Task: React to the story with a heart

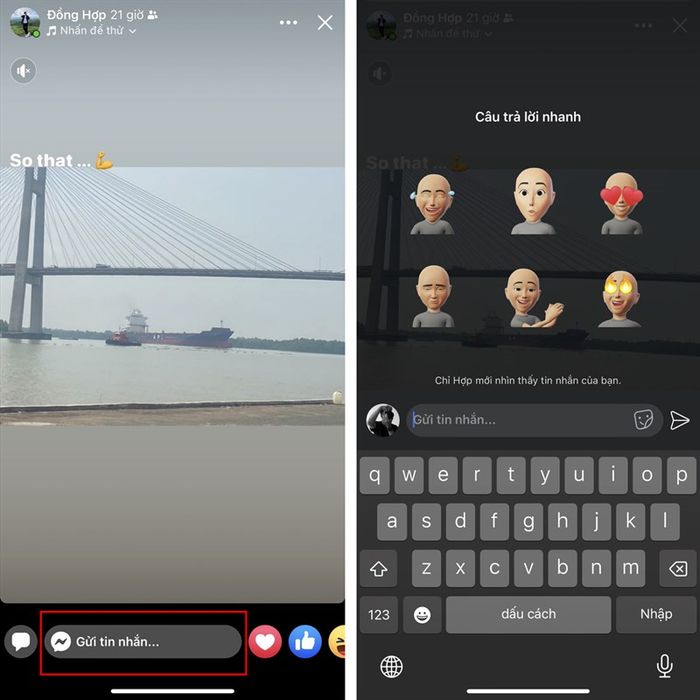Action: coord(265,641)
